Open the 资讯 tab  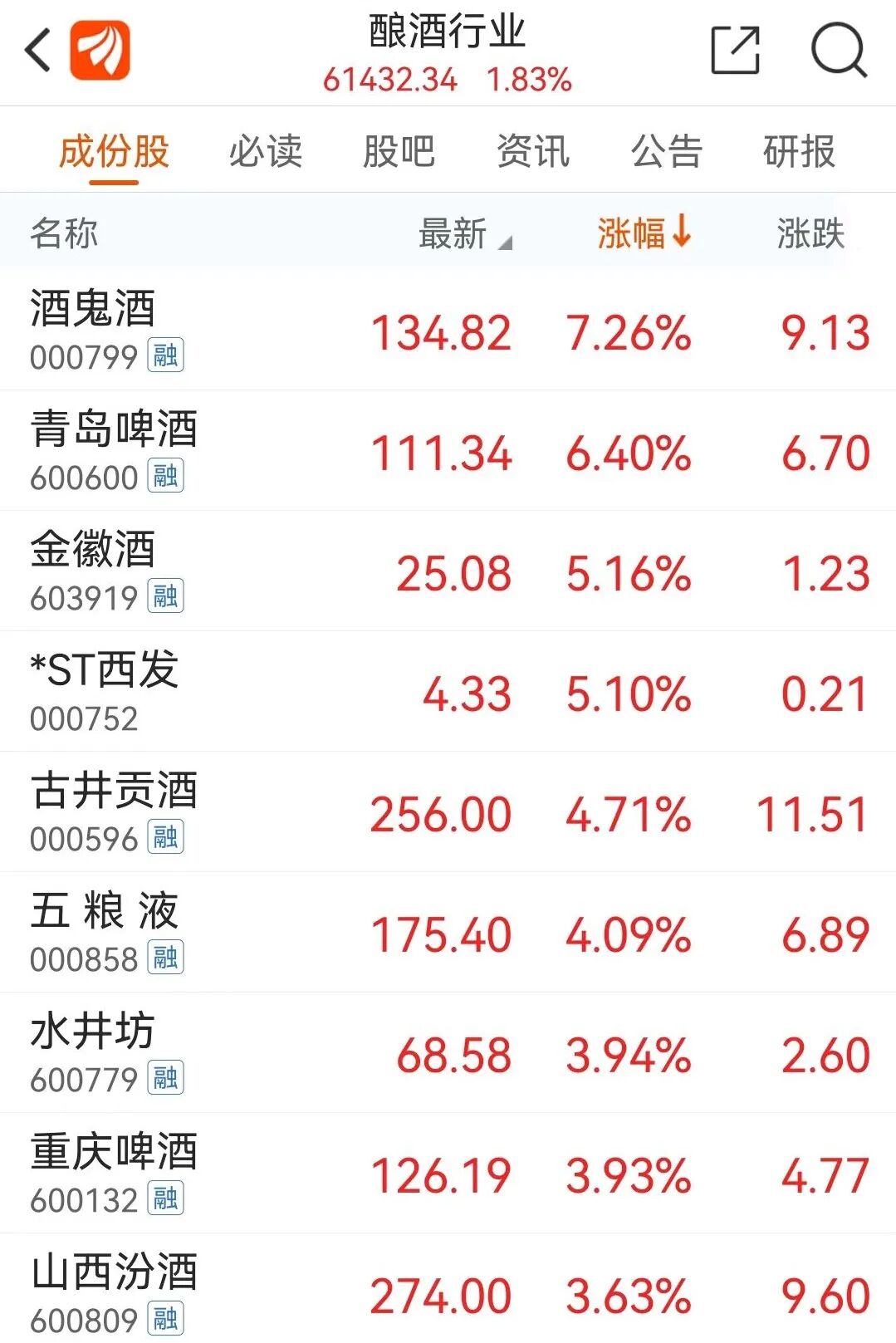pos(532,152)
